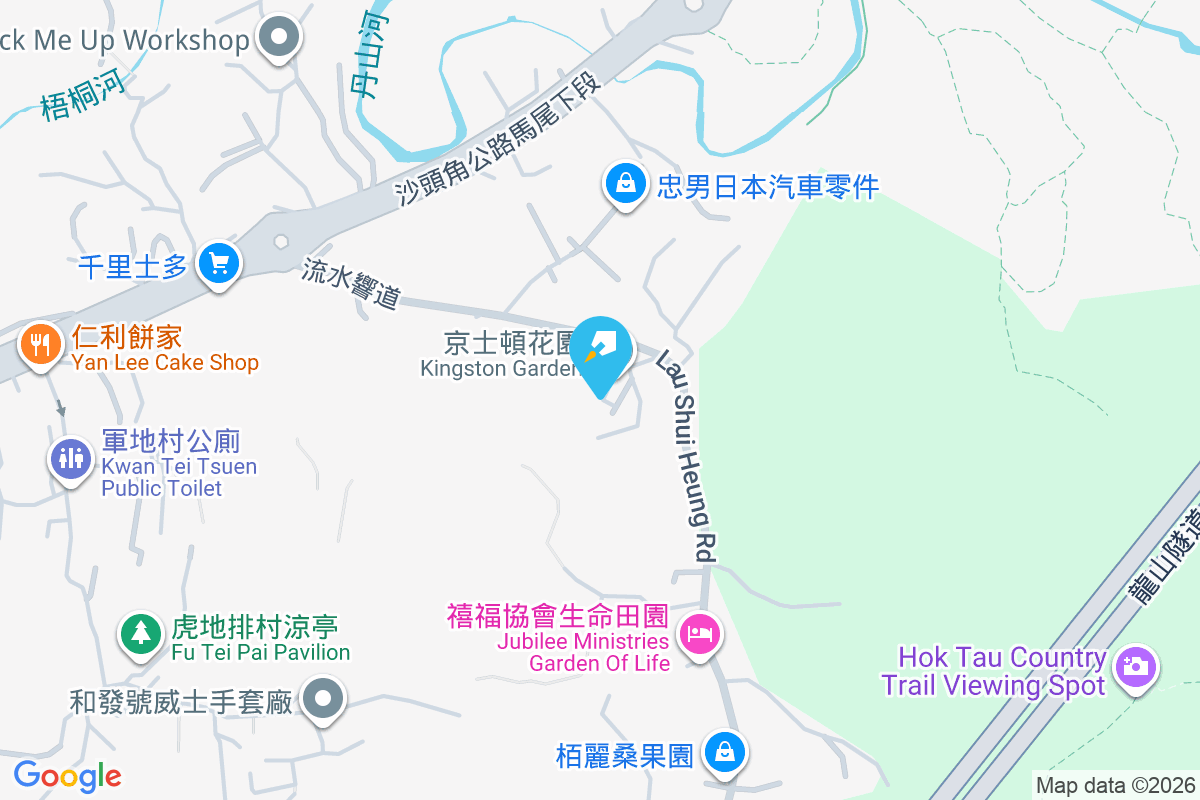Select the 忠男日本汽車零件 shop pin
This screenshot has height=800, width=1200.
(x=624, y=184)
